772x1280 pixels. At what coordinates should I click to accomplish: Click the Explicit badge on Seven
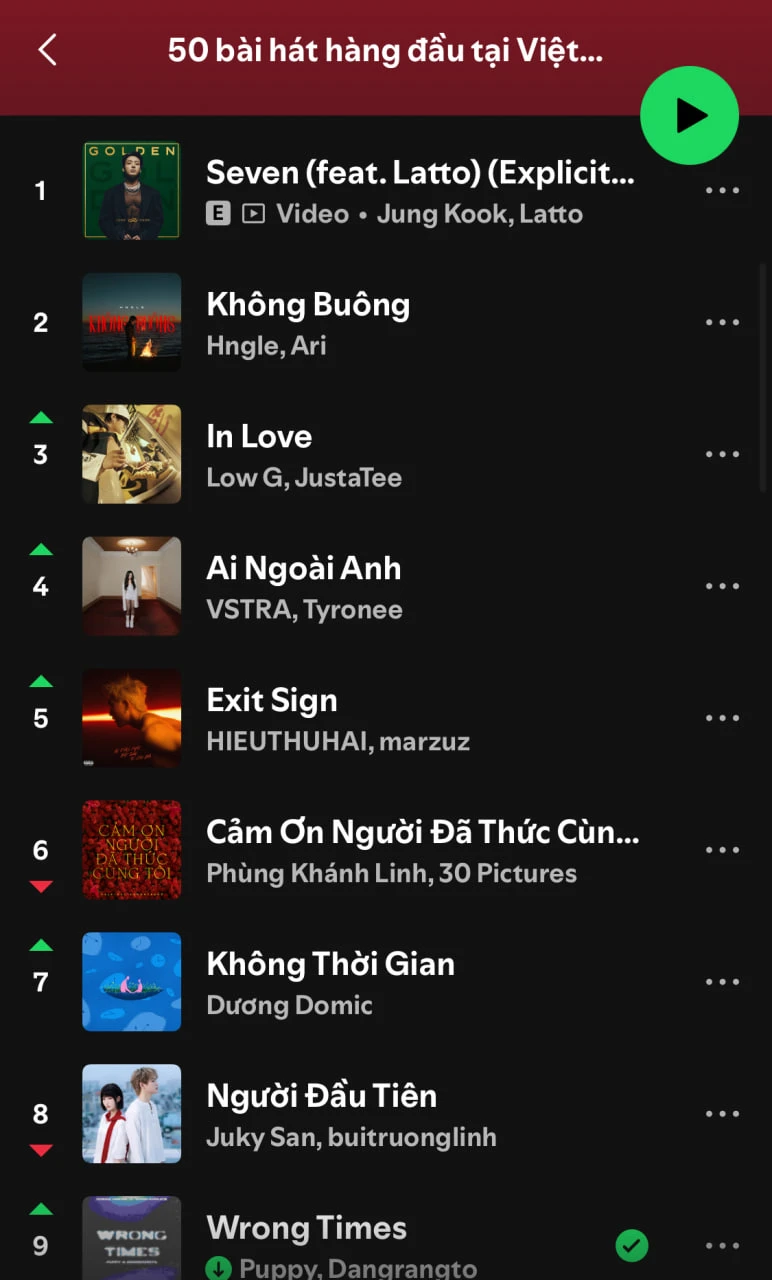(217, 213)
